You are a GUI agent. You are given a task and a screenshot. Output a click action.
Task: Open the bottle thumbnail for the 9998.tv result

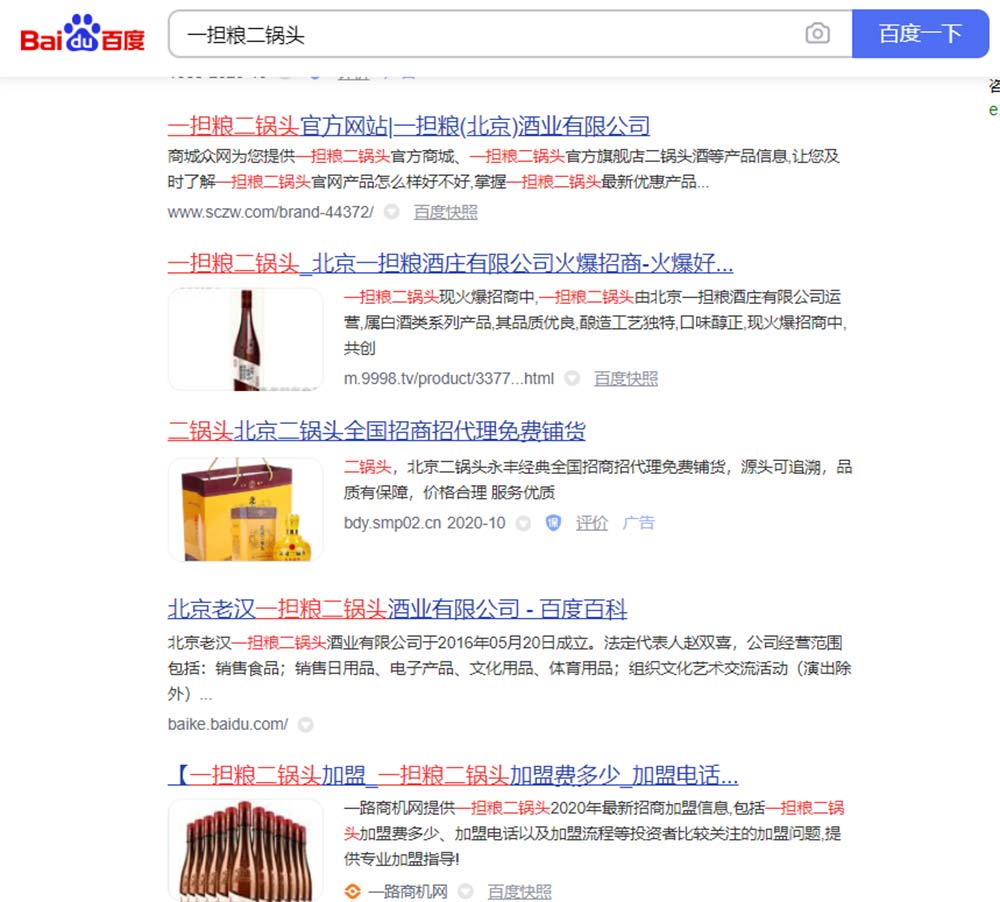click(245, 339)
